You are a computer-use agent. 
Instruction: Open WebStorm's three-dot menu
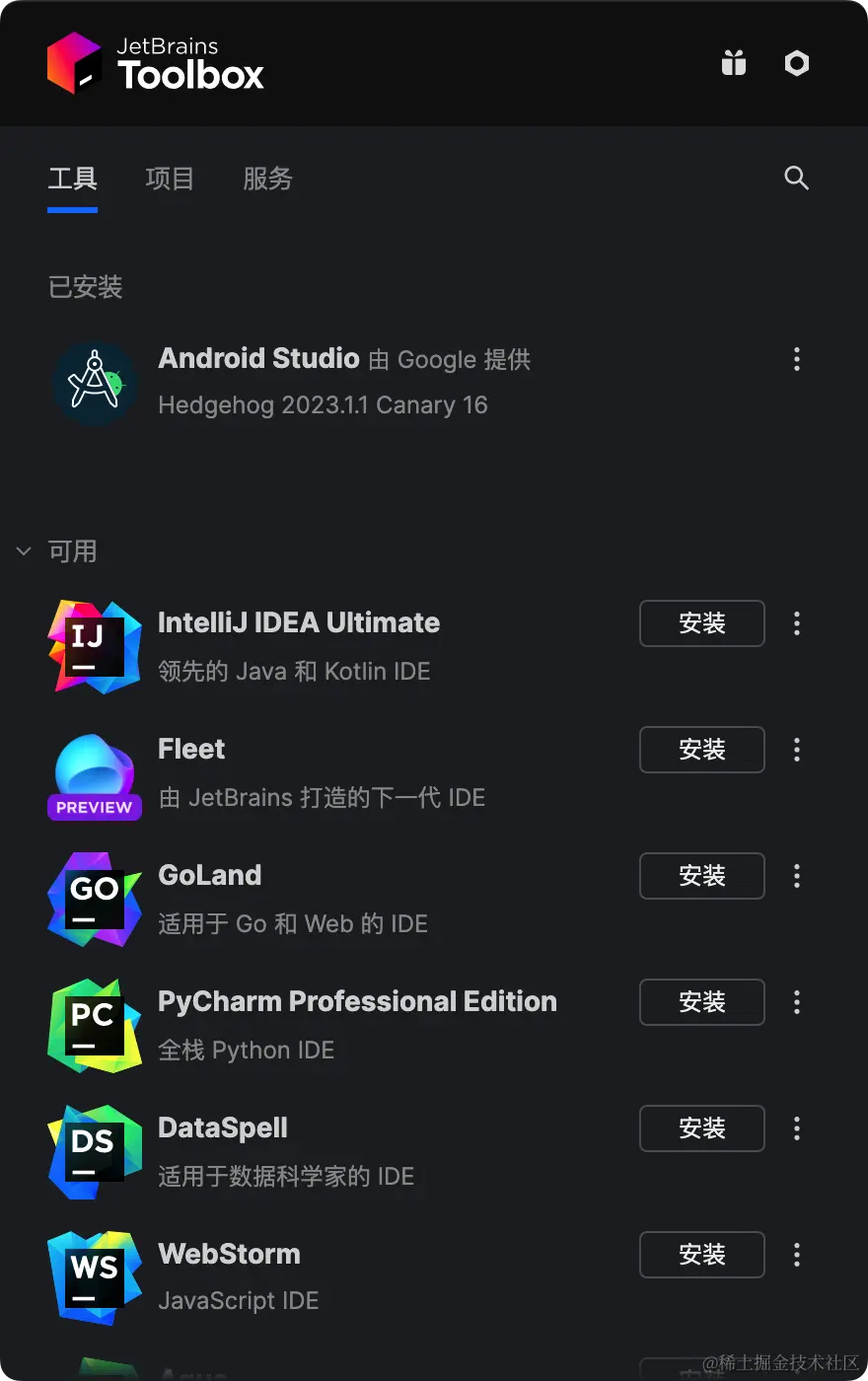coord(797,1255)
